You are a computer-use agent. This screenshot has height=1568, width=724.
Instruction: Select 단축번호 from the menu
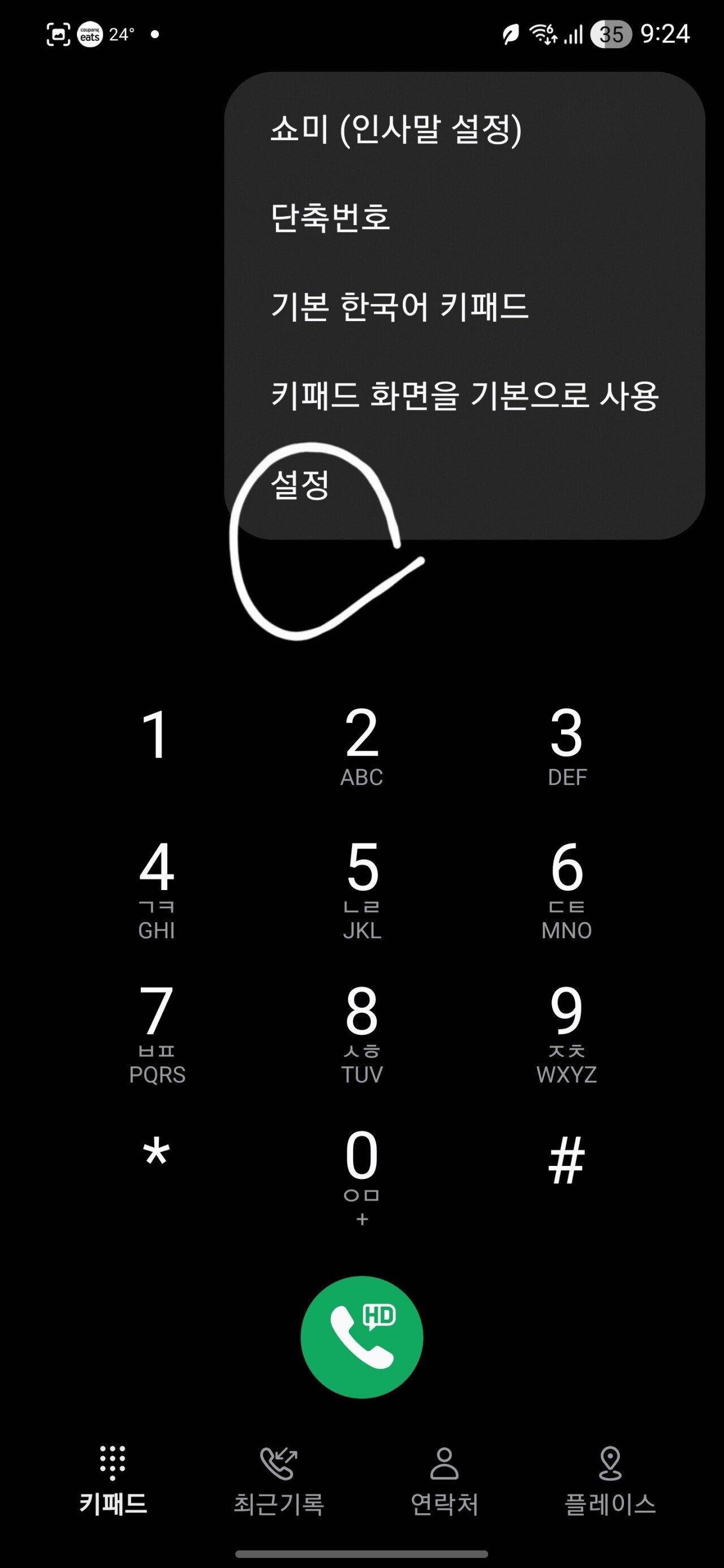(x=330, y=217)
